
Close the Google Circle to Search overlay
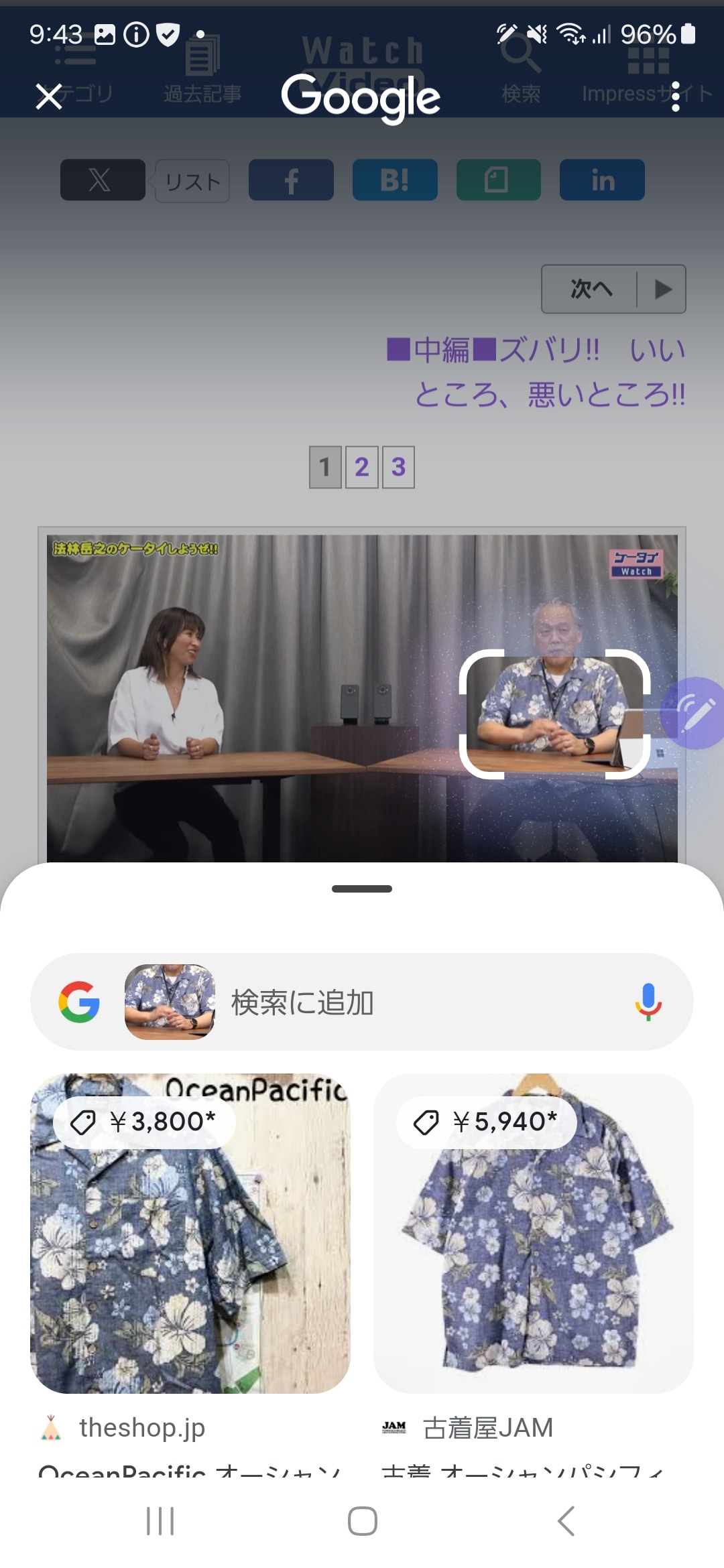click(x=49, y=96)
